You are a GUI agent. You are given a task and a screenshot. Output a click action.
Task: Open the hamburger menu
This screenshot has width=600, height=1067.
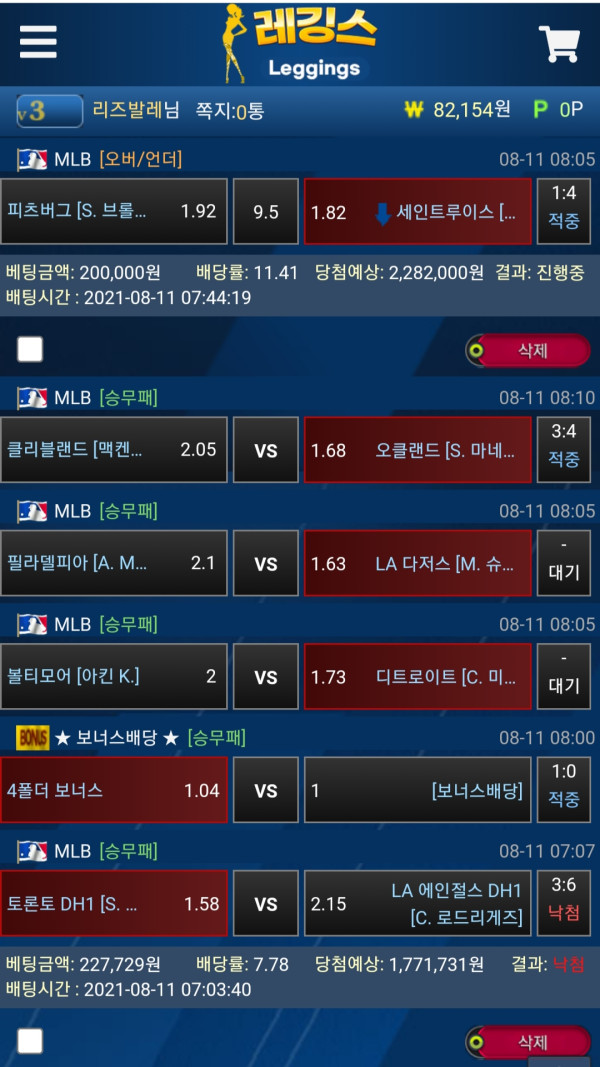38,41
